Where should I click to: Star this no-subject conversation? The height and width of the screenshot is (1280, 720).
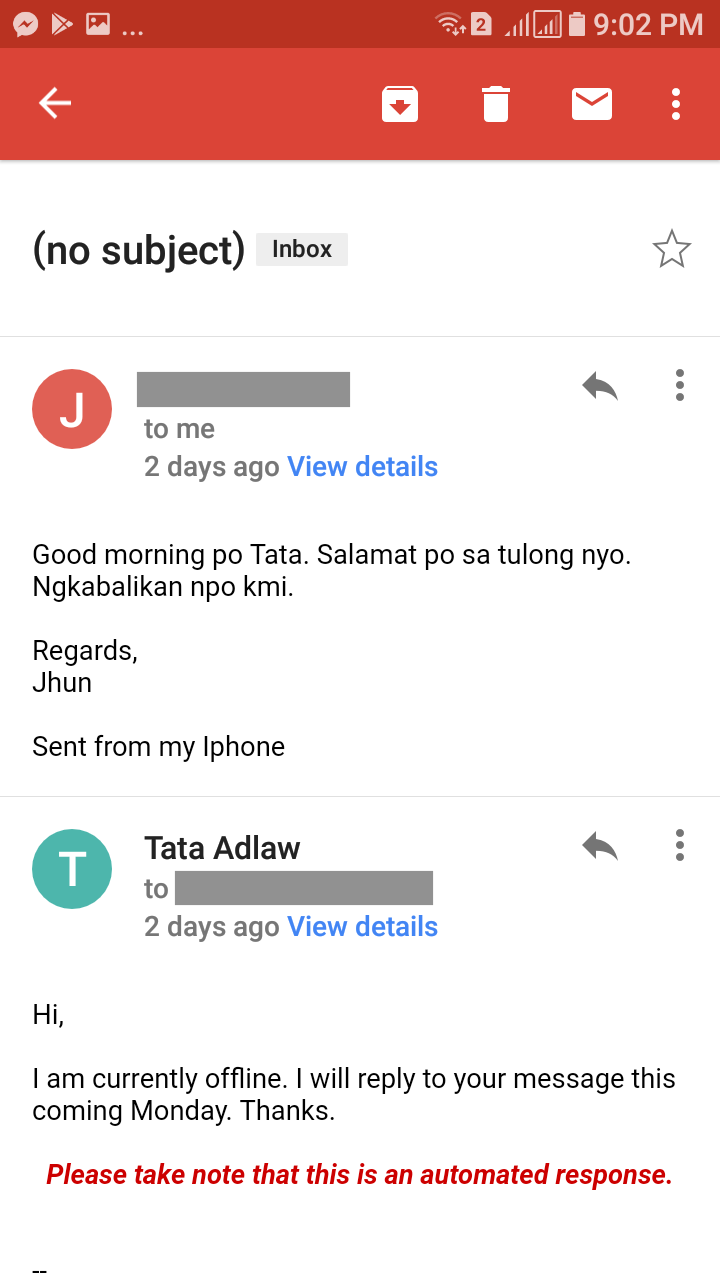click(671, 250)
